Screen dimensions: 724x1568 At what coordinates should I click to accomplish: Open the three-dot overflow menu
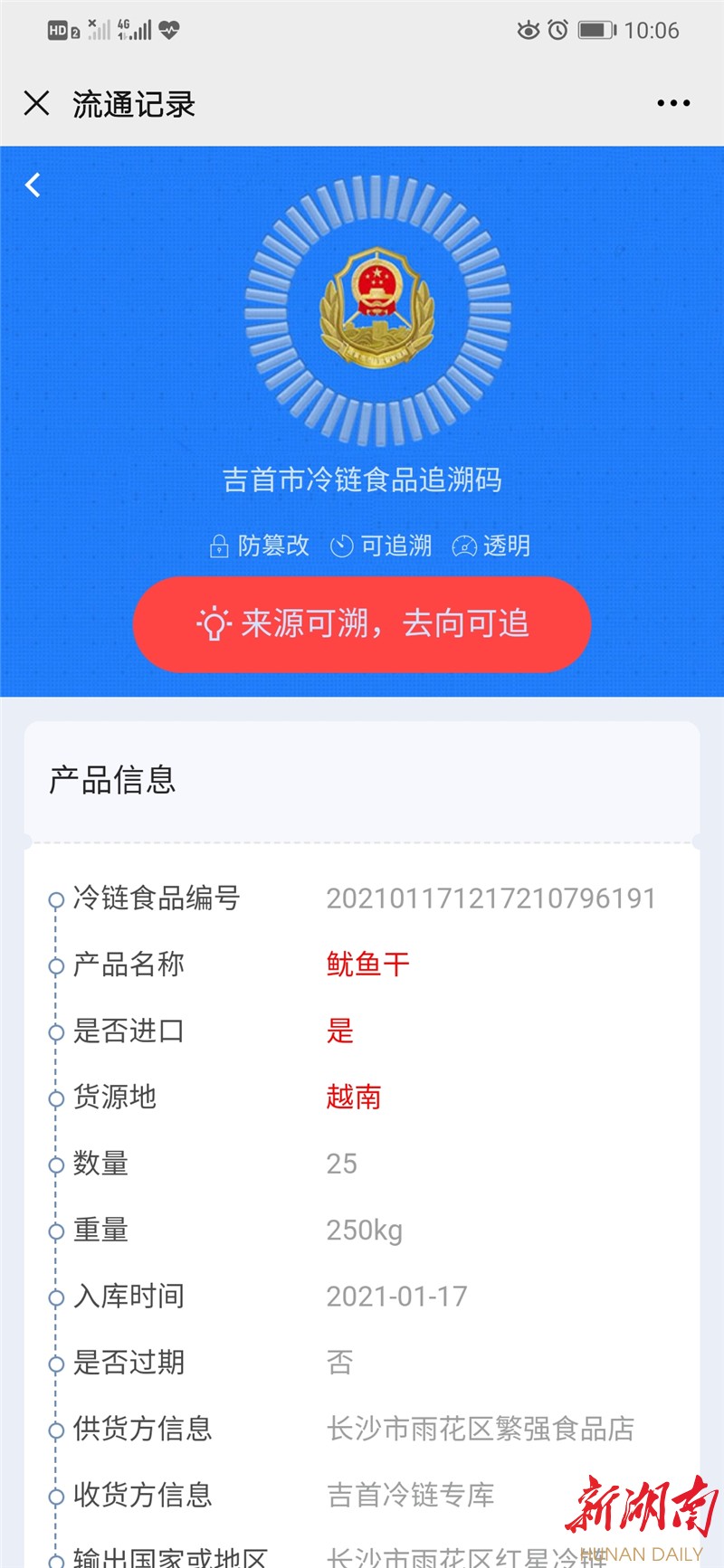pos(673,103)
